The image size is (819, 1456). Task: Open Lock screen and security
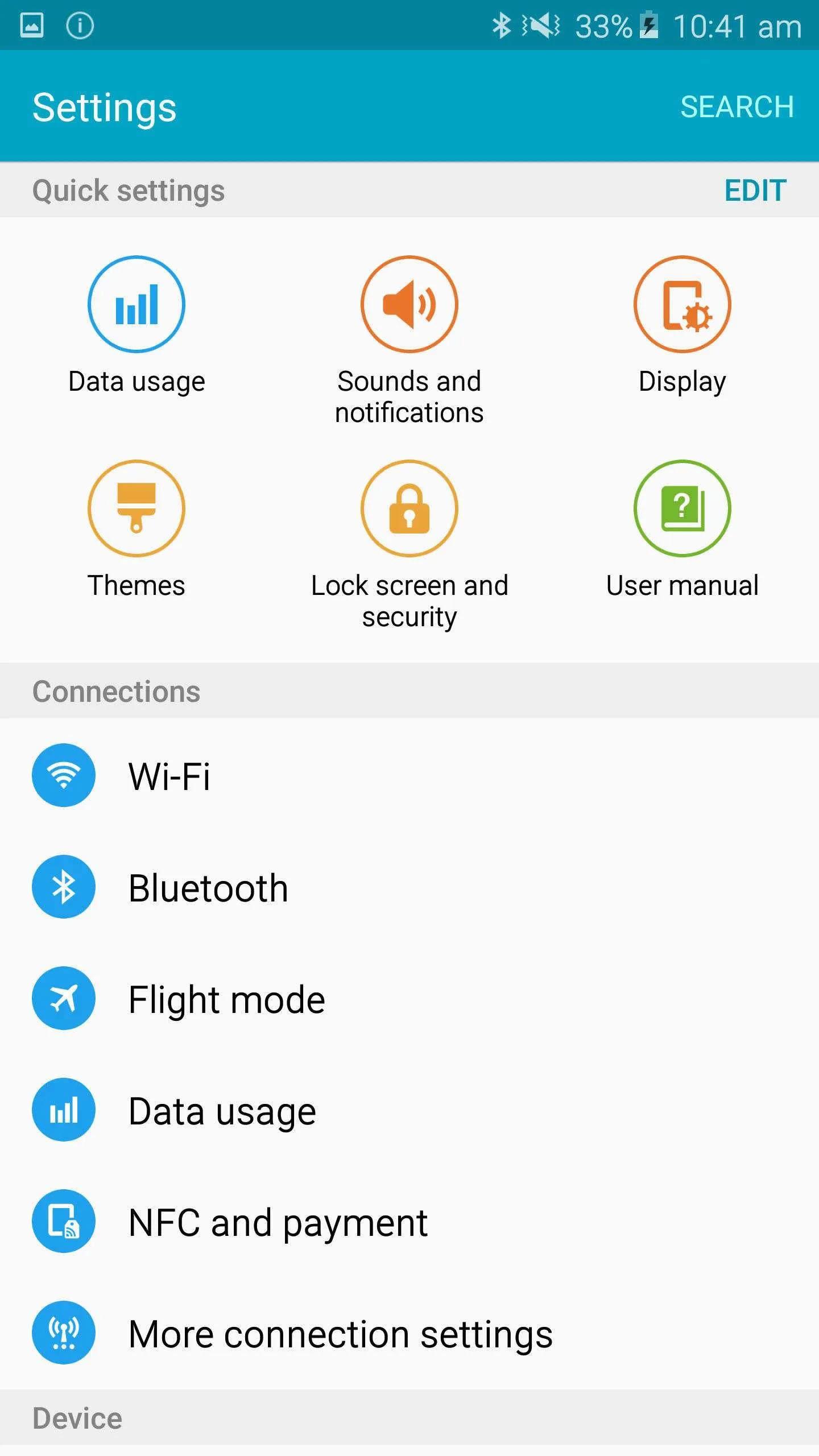[x=409, y=508]
